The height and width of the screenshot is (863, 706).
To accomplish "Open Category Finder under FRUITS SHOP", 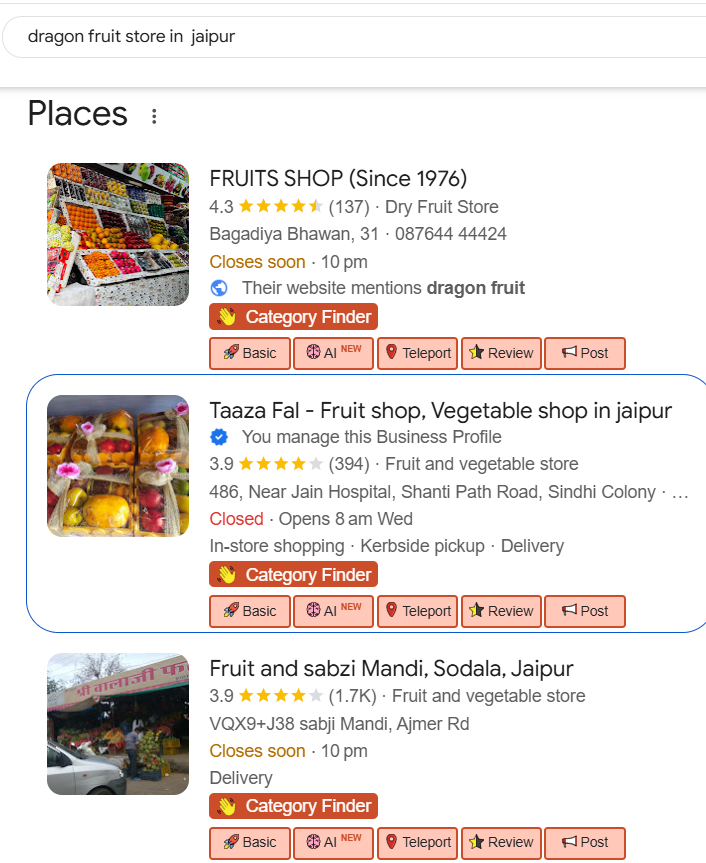I will coord(293,317).
